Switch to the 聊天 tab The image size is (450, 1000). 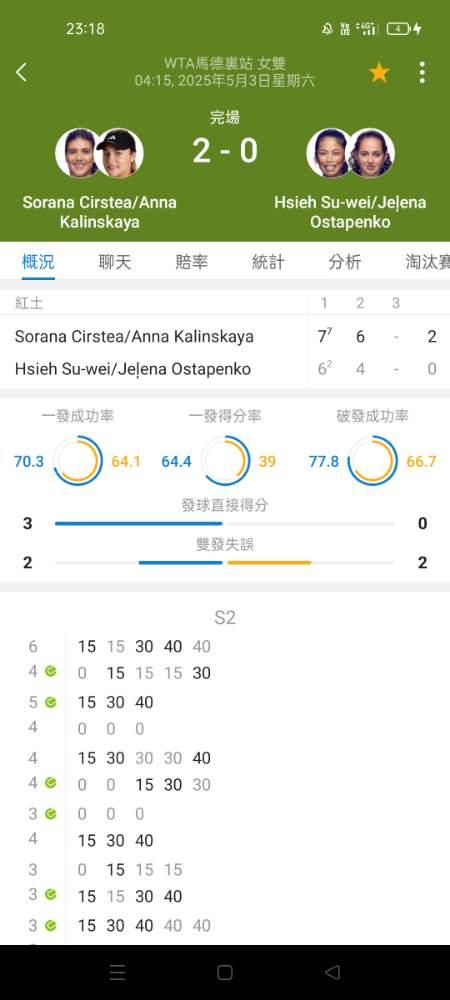[115, 261]
